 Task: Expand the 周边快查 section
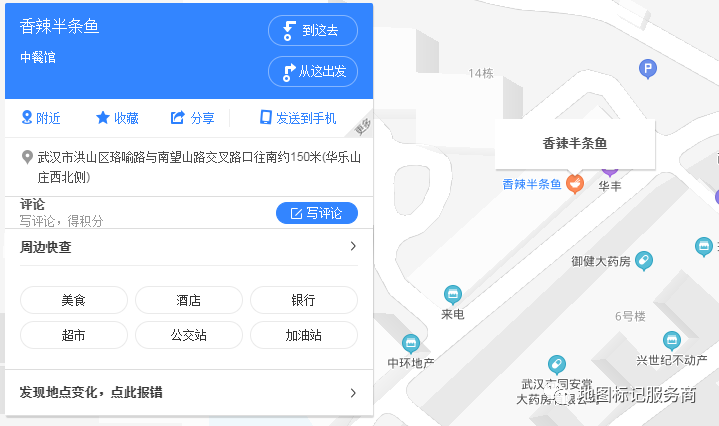click(187, 246)
